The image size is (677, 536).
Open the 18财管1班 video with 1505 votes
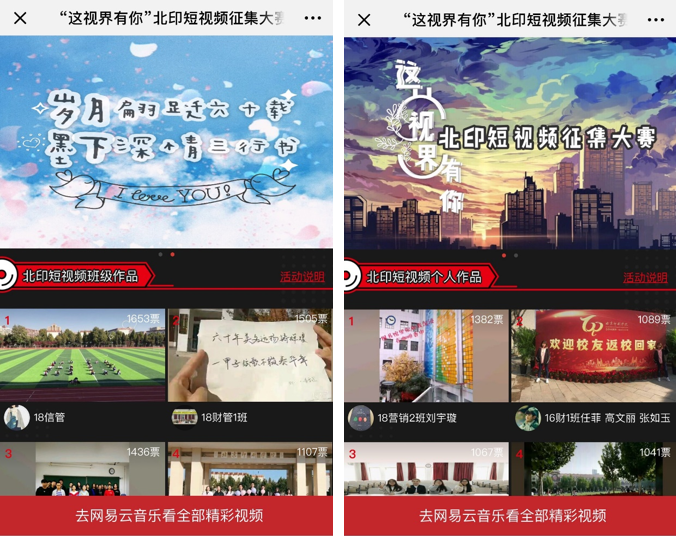250,360
